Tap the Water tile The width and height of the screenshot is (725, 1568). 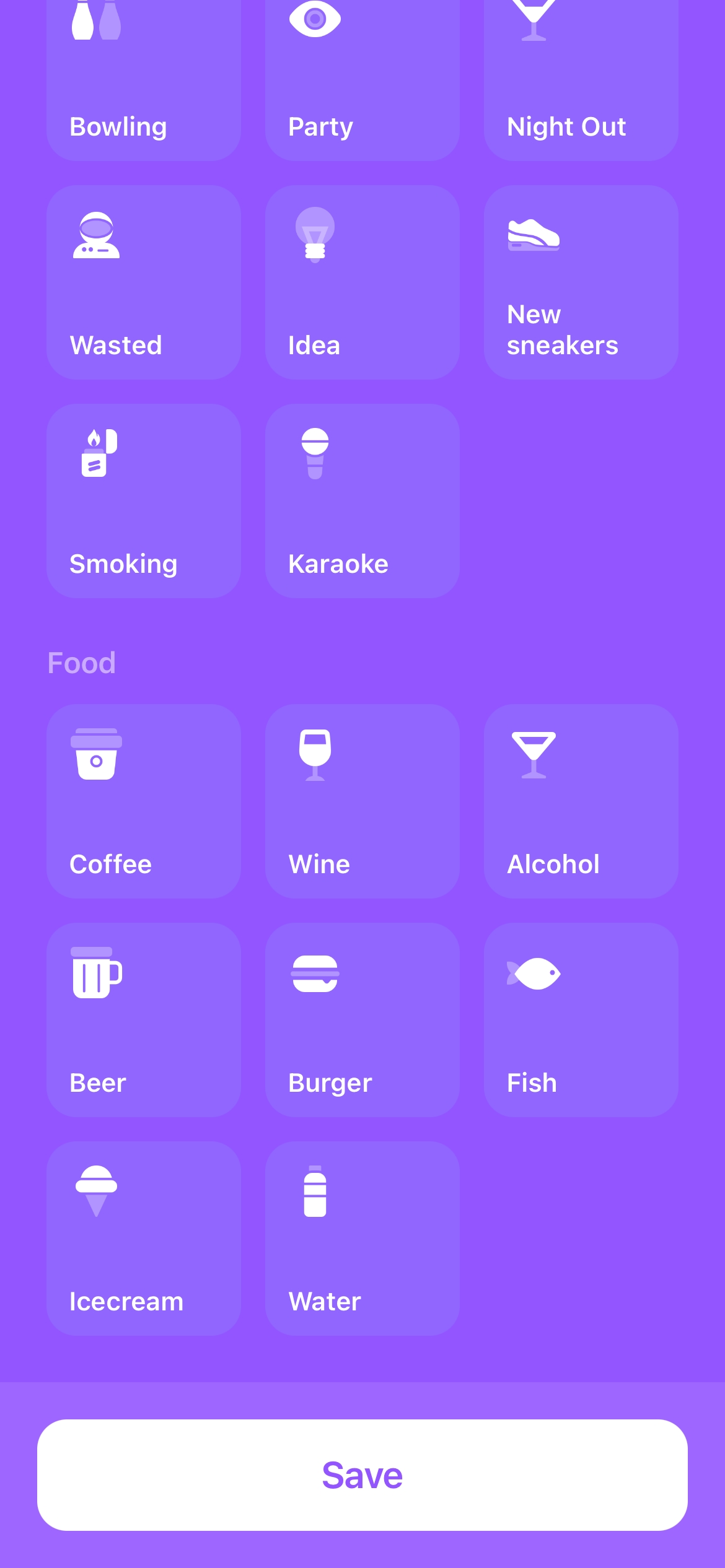(x=362, y=1239)
